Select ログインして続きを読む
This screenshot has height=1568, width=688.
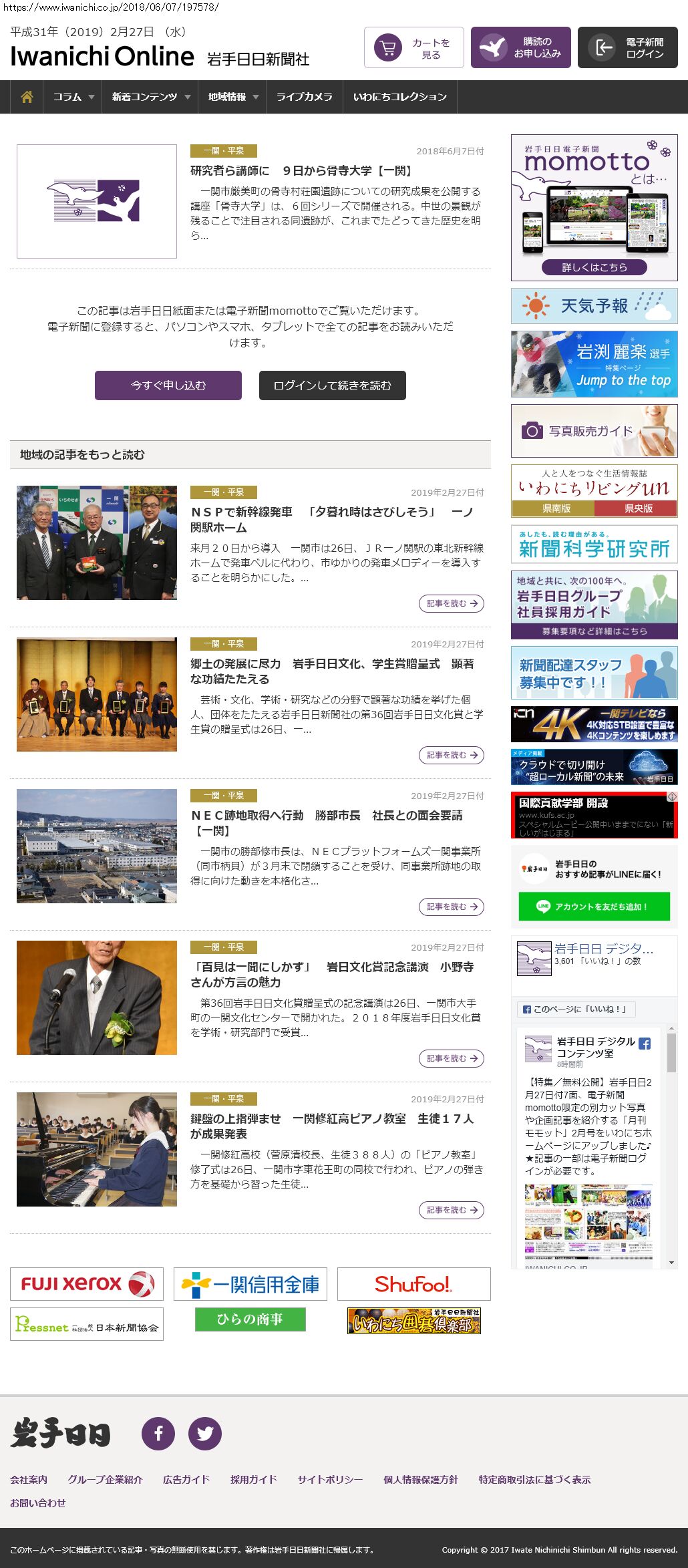tap(332, 385)
